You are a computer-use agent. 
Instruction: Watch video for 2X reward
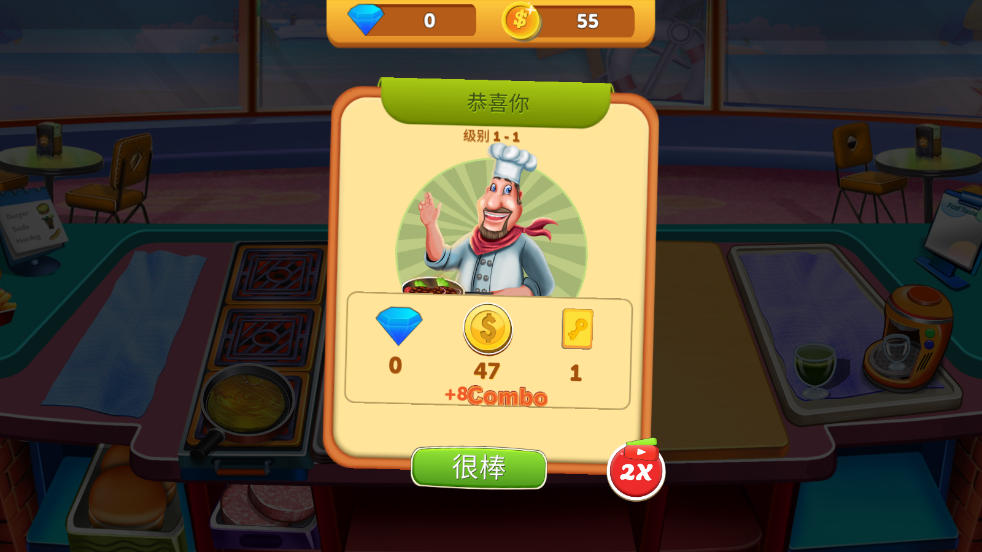click(636, 470)
